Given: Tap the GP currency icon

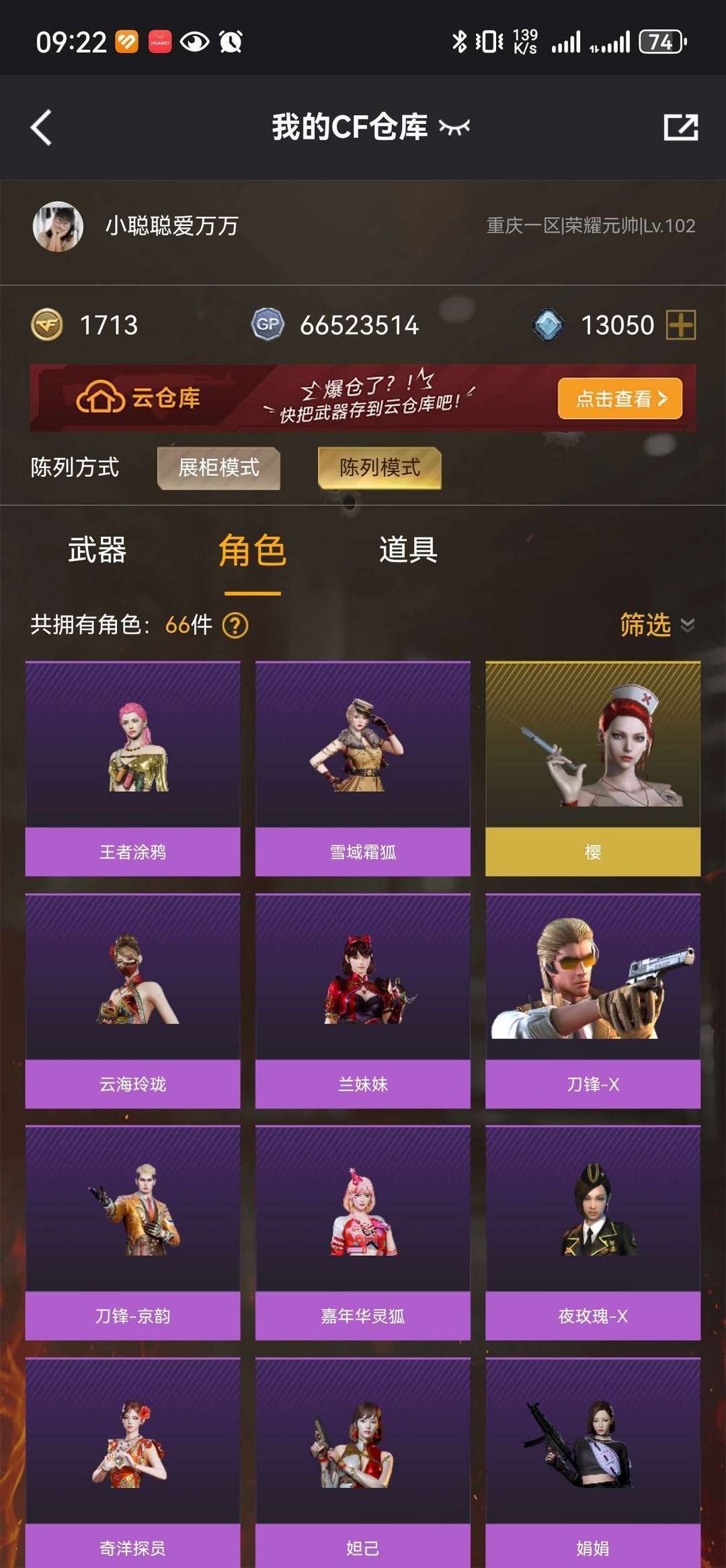Looking at the screenshot, I should coord(268,324).
